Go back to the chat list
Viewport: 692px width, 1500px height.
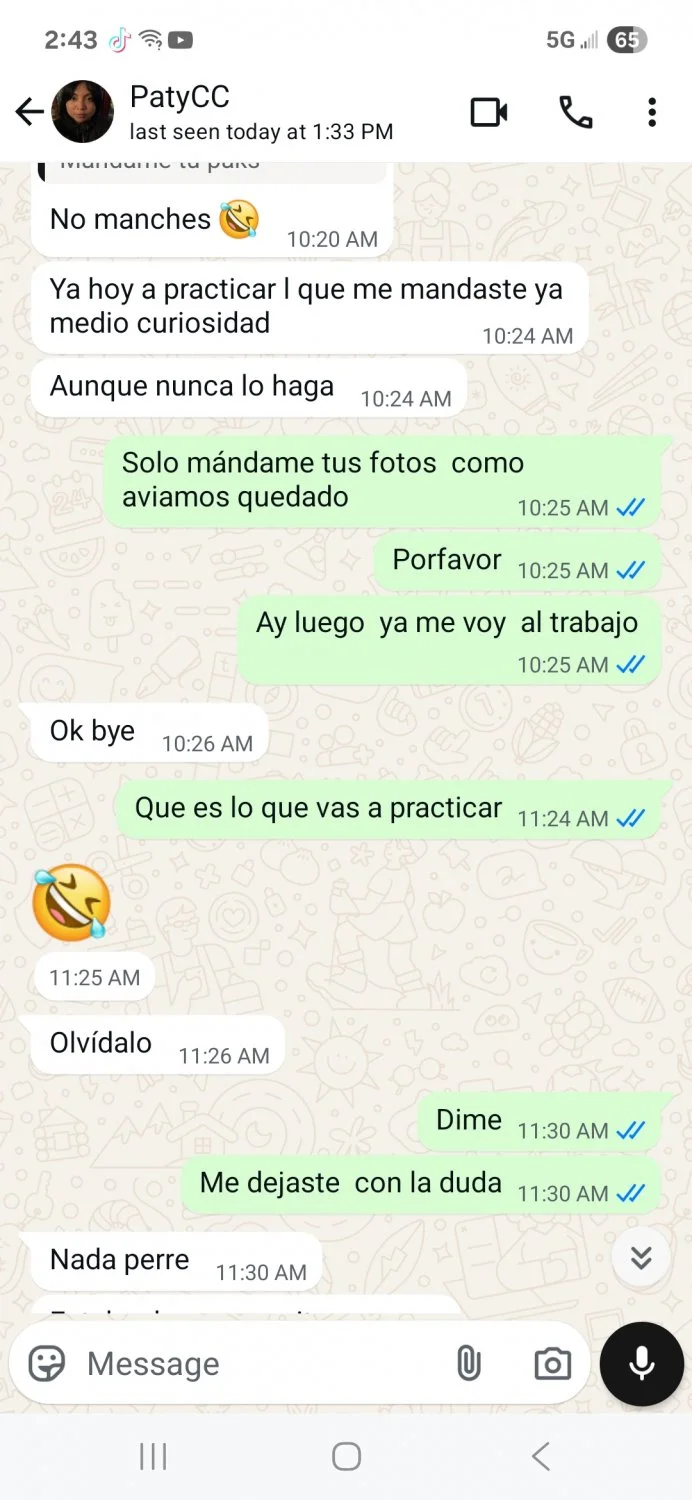pyautogui.click(x=29, y=112)
